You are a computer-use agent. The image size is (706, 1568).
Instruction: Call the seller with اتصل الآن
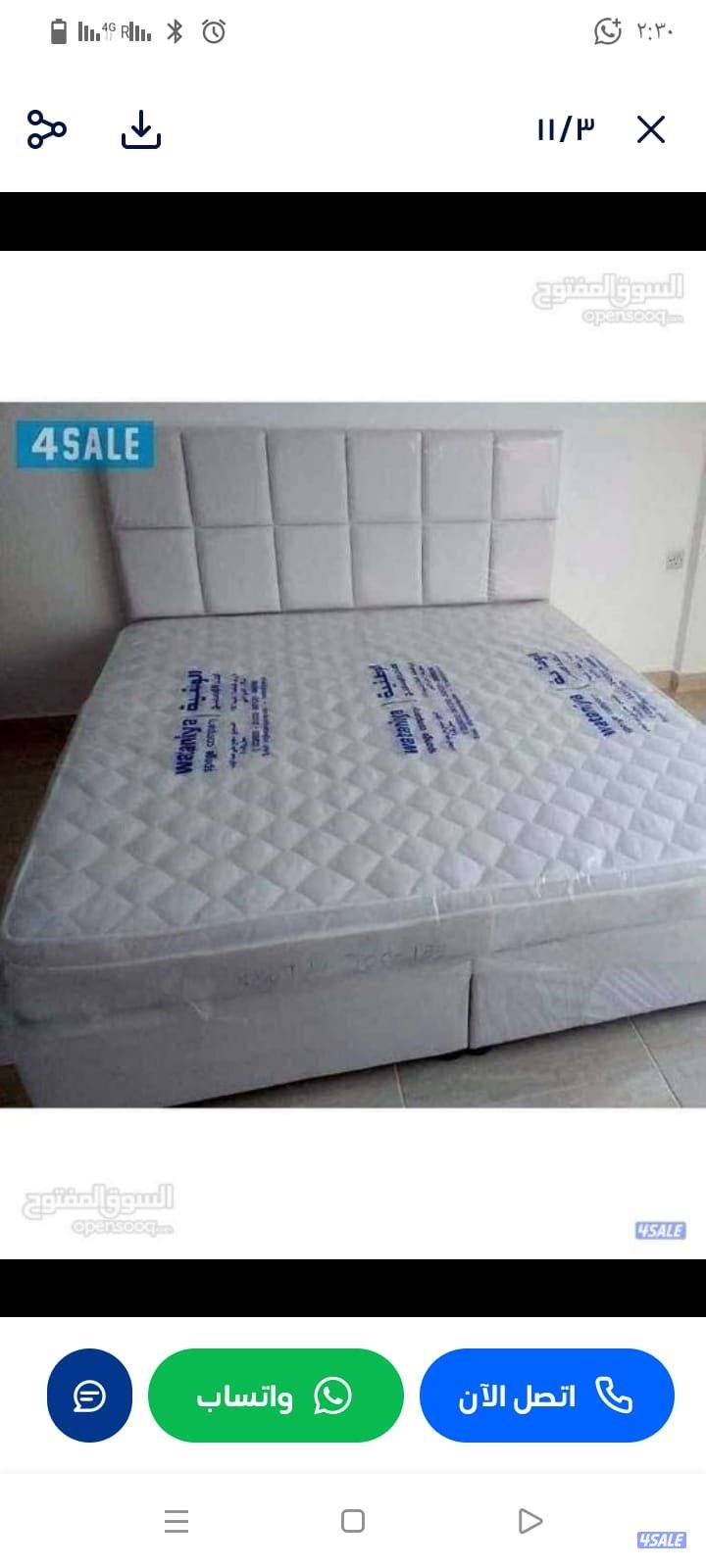pos(546,1396)
